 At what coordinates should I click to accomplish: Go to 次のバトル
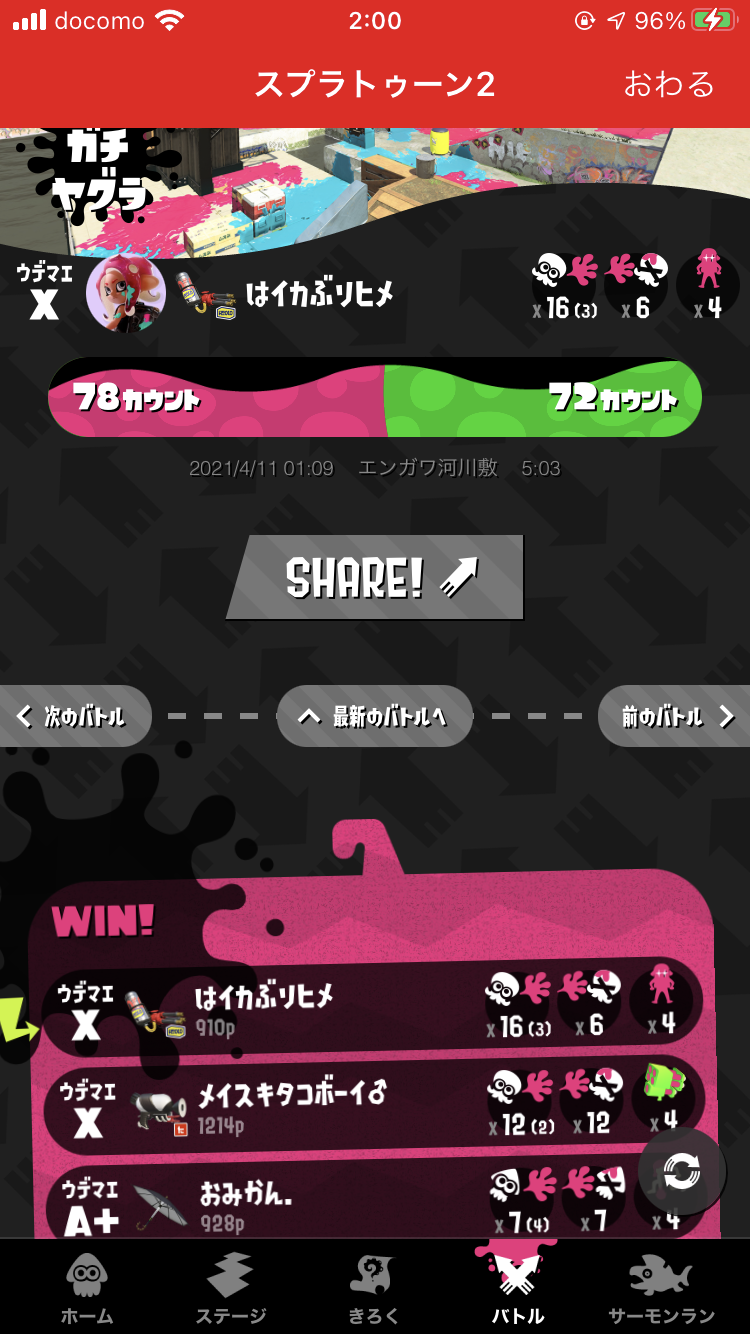(x=76, y=716)
